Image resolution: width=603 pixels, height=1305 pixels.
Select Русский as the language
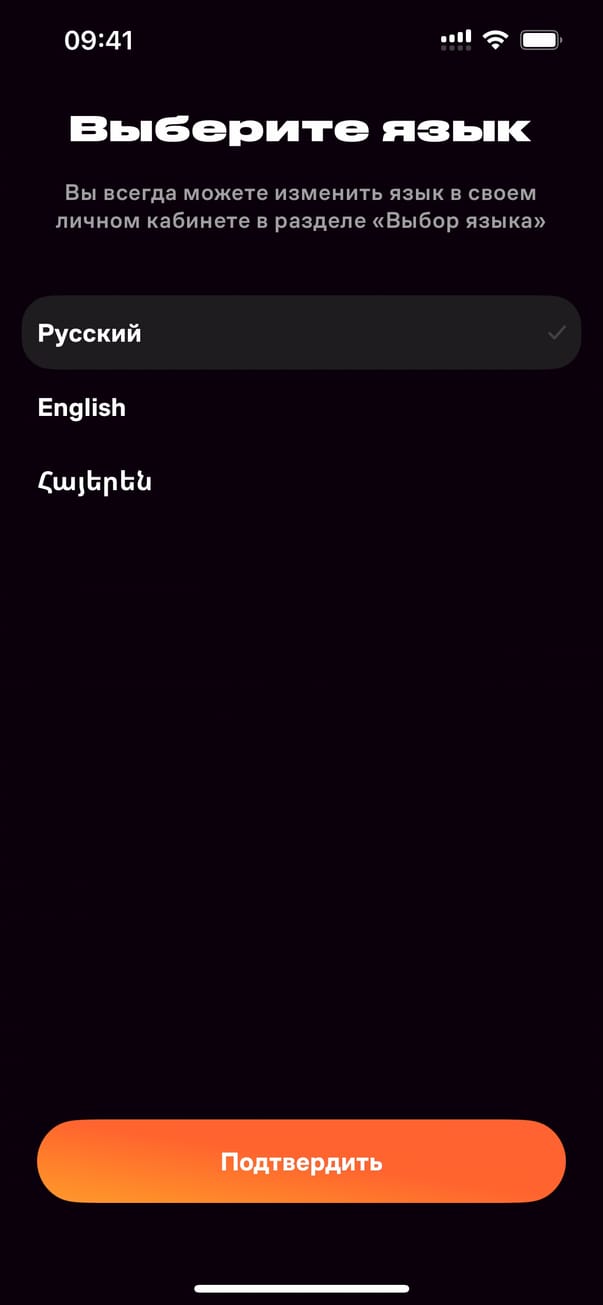[x=300, y=333]
